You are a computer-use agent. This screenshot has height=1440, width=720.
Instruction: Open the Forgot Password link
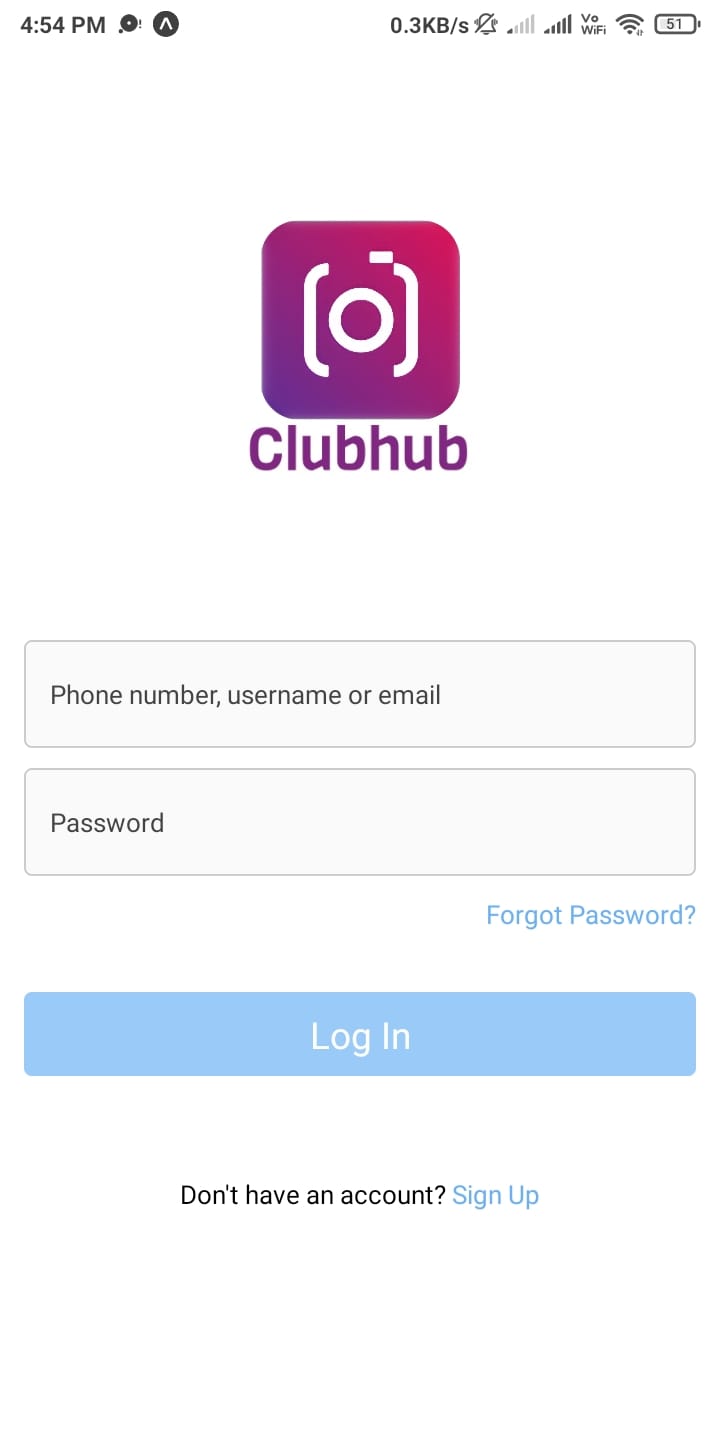590,914
